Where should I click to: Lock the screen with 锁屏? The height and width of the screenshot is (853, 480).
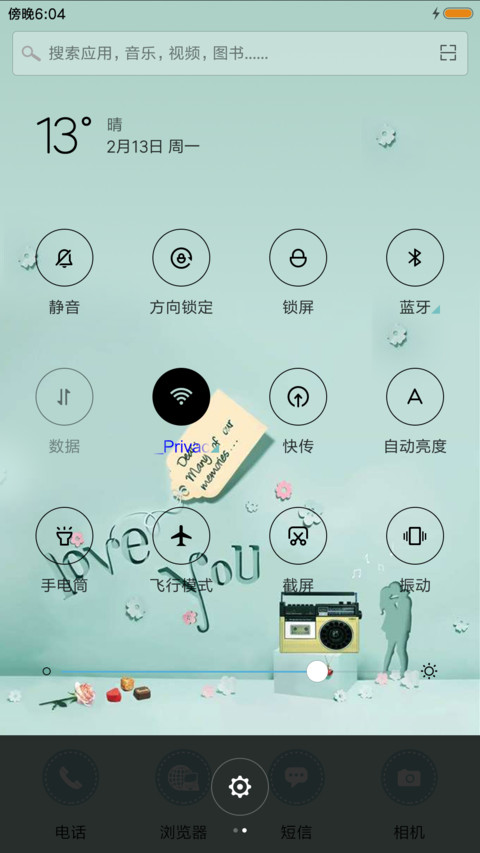pos(298,257)
